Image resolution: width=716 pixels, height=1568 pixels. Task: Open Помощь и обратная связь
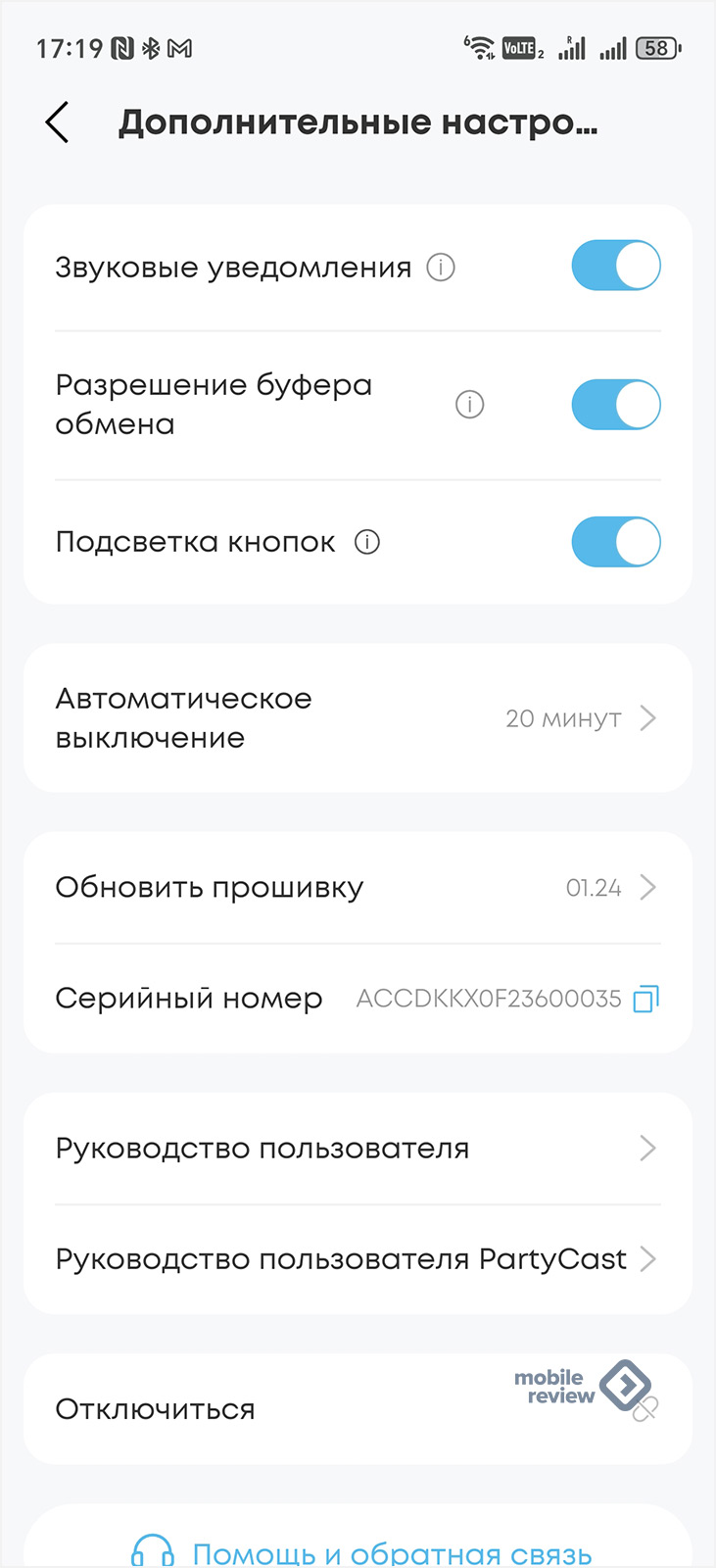(x=361, y=1552)
